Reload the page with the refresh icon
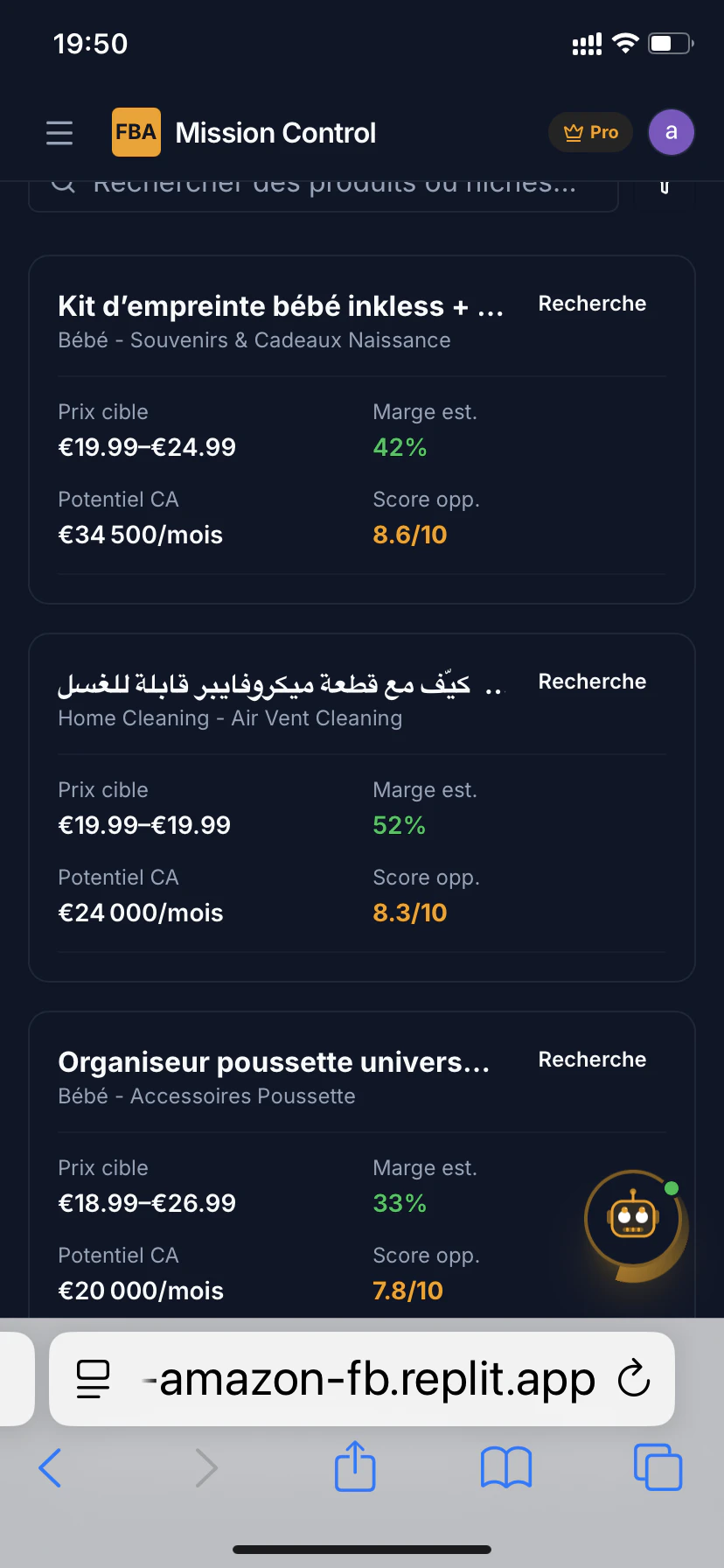Screen dimensions: 724x1568 click(632, 1378)
